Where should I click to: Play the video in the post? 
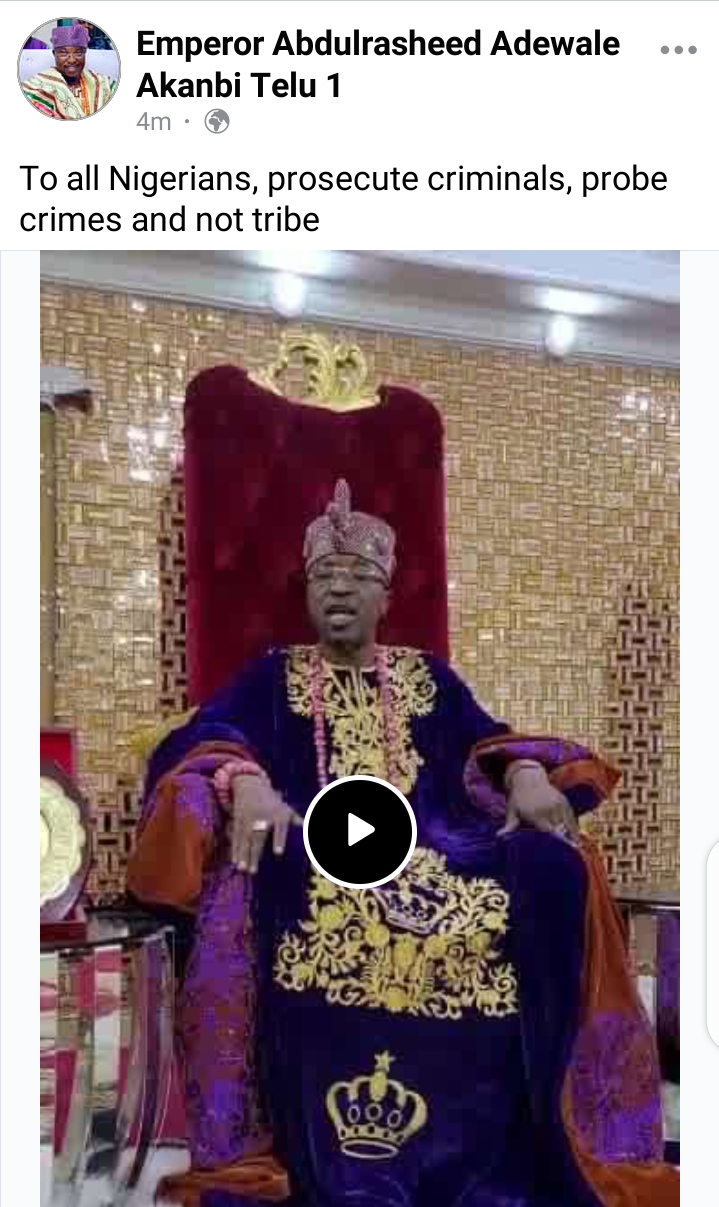click(x=360, y=830)
